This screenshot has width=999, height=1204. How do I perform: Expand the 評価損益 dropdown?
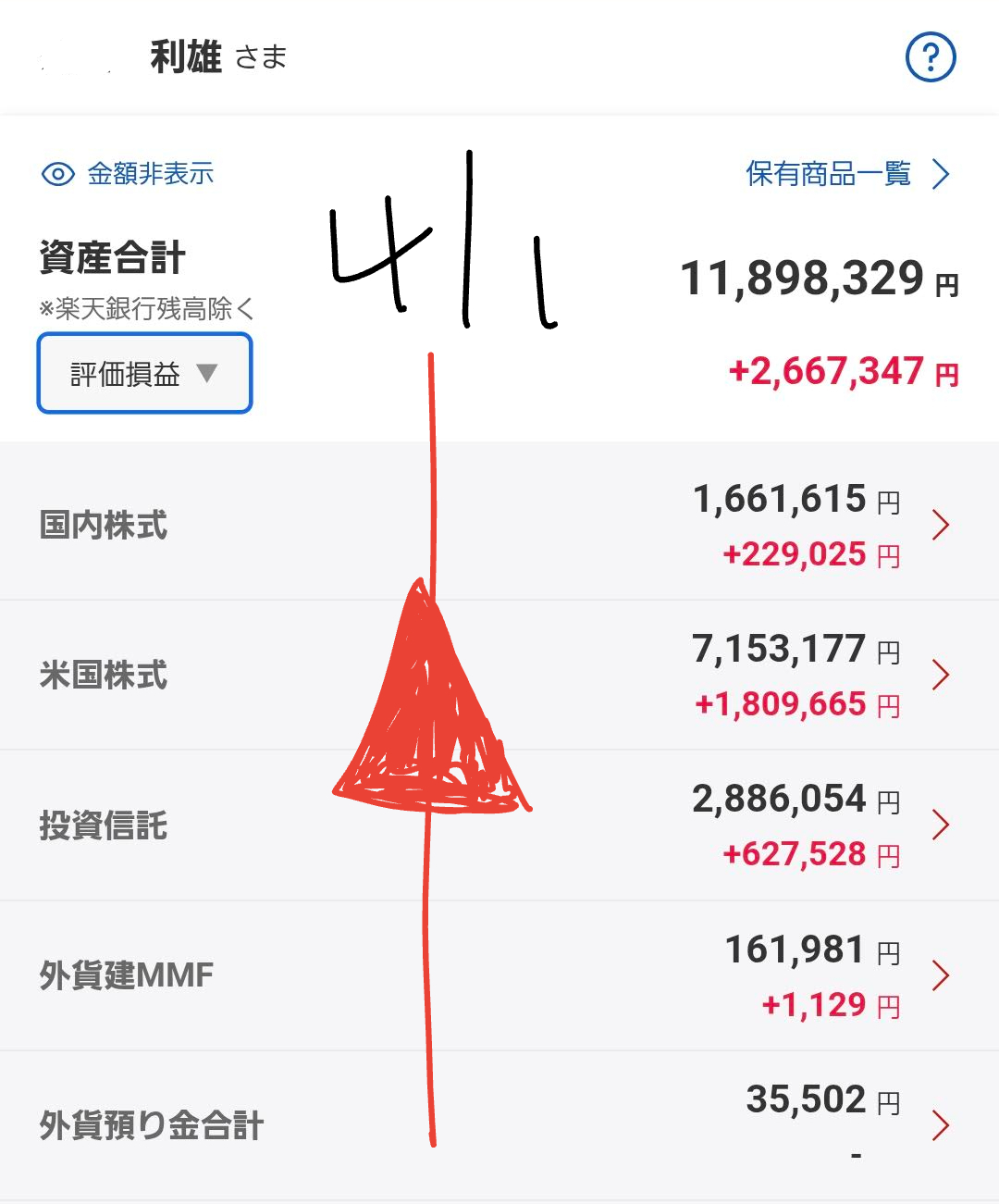[x=144, y=374]
